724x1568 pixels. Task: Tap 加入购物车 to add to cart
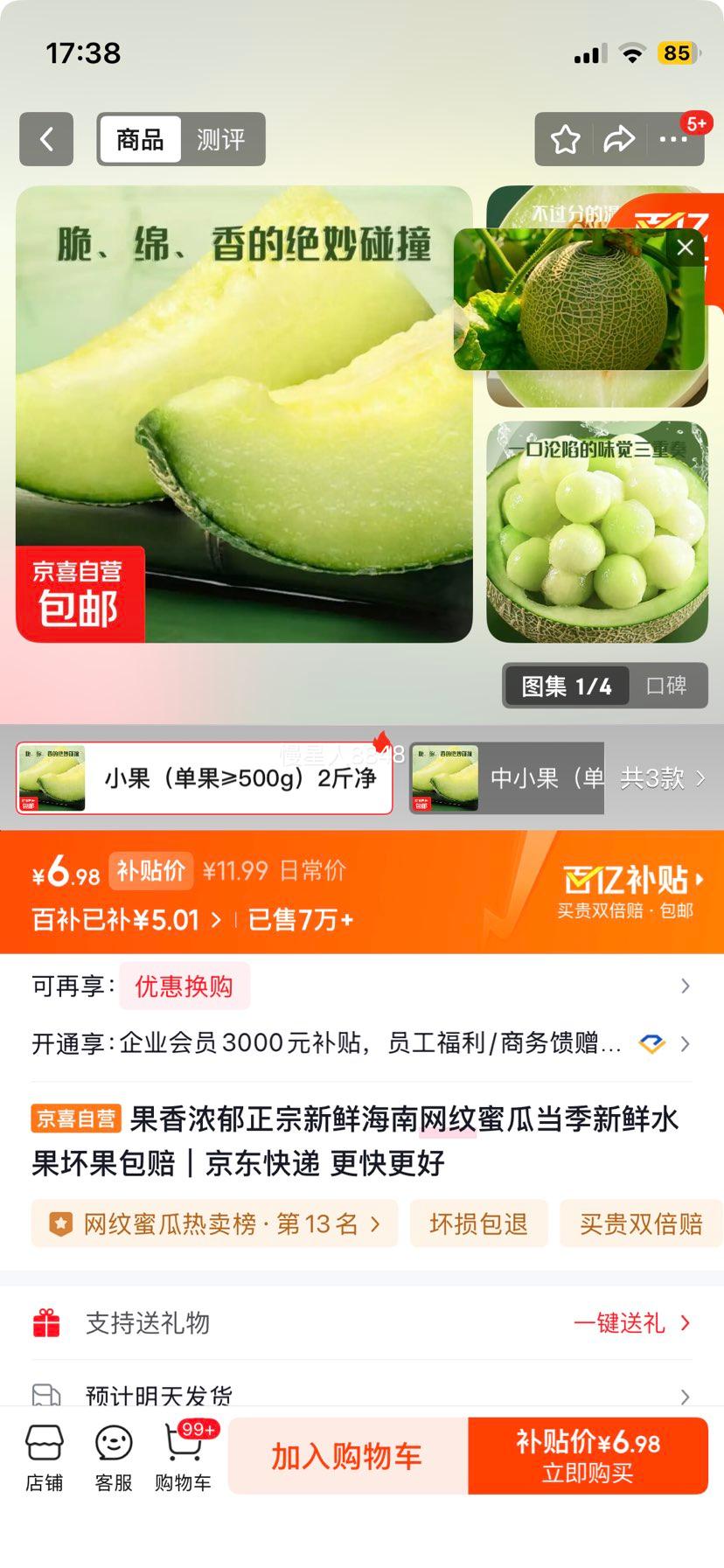(x=348, y=1454)
